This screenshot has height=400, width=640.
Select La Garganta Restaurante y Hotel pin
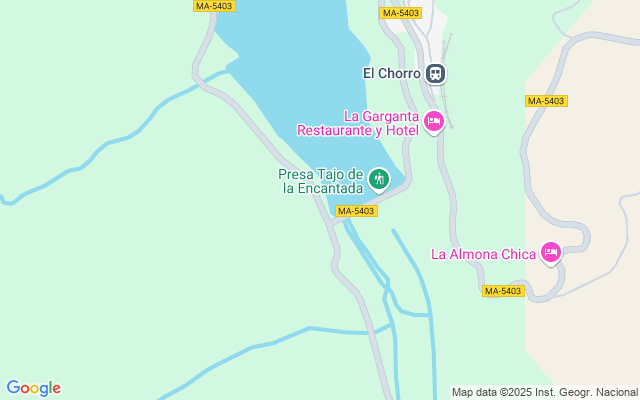click(433, 122)
